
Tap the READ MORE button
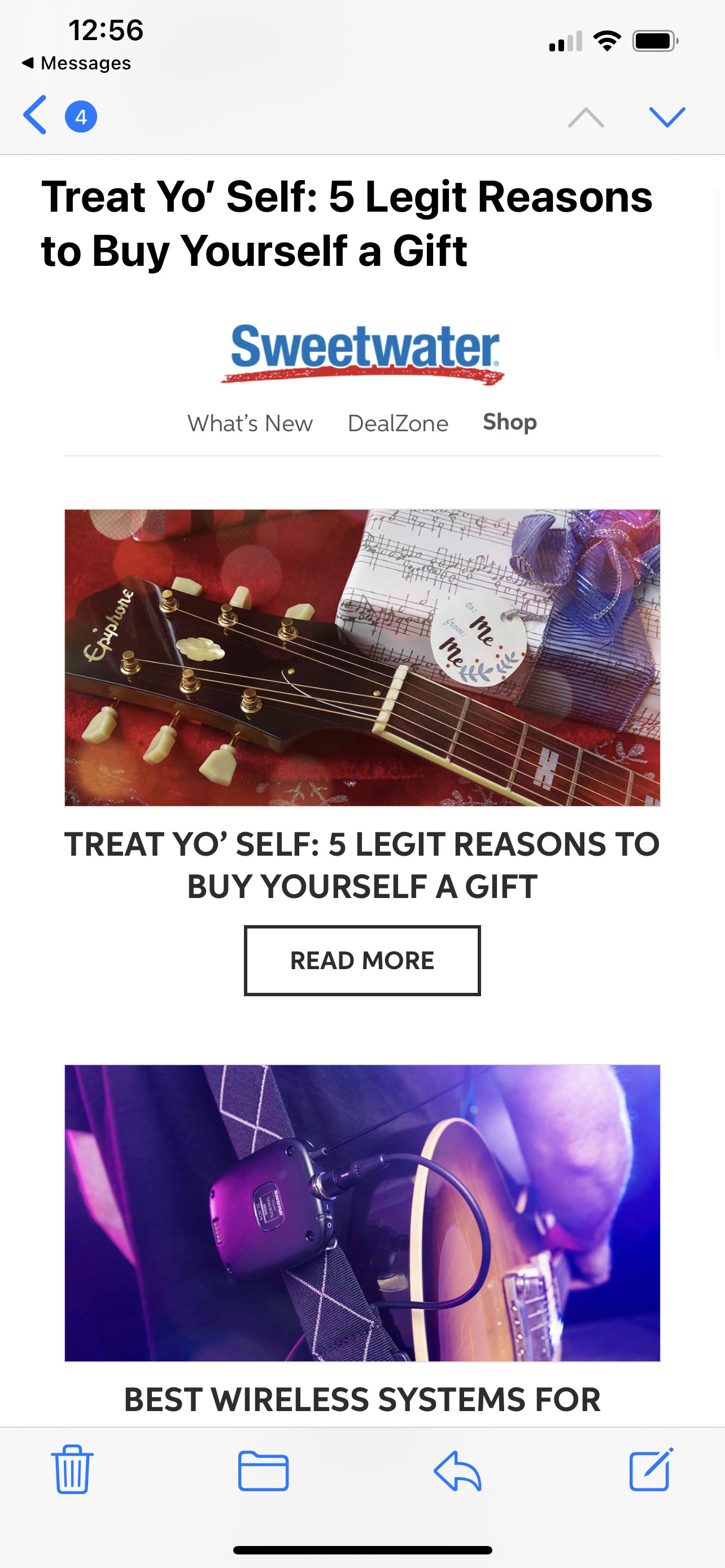pos(362,961)
